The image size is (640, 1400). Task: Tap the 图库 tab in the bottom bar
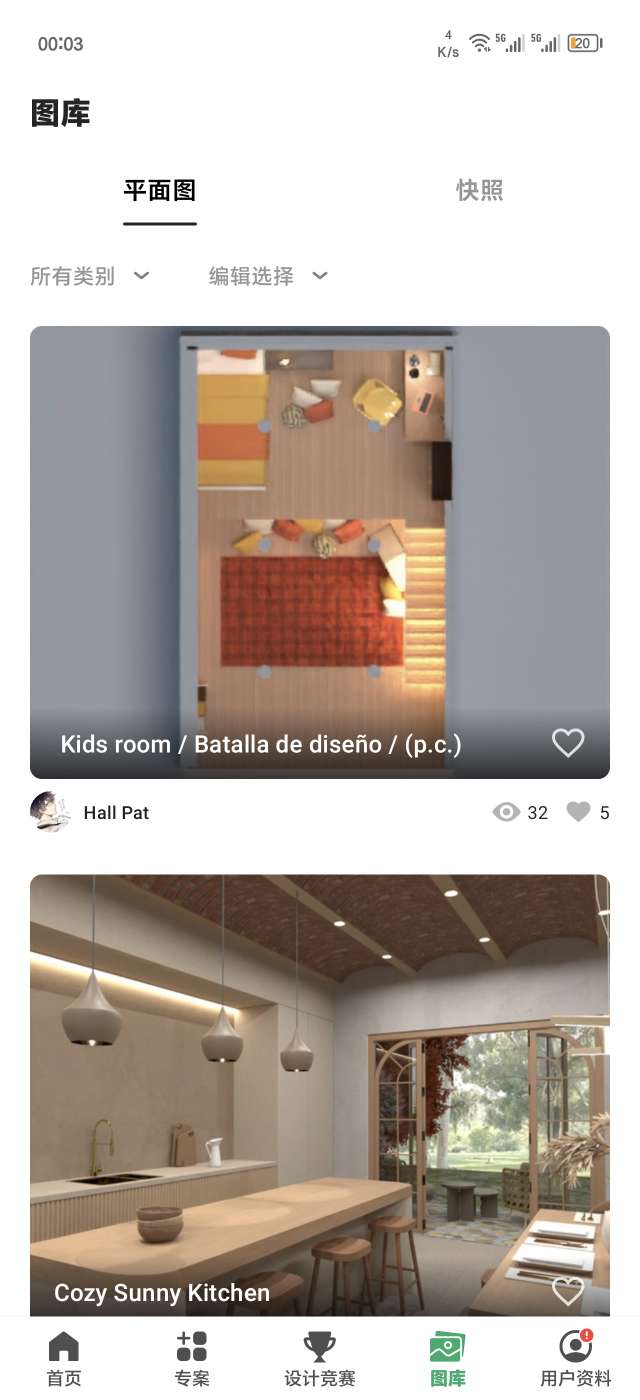pos(448,1358)
